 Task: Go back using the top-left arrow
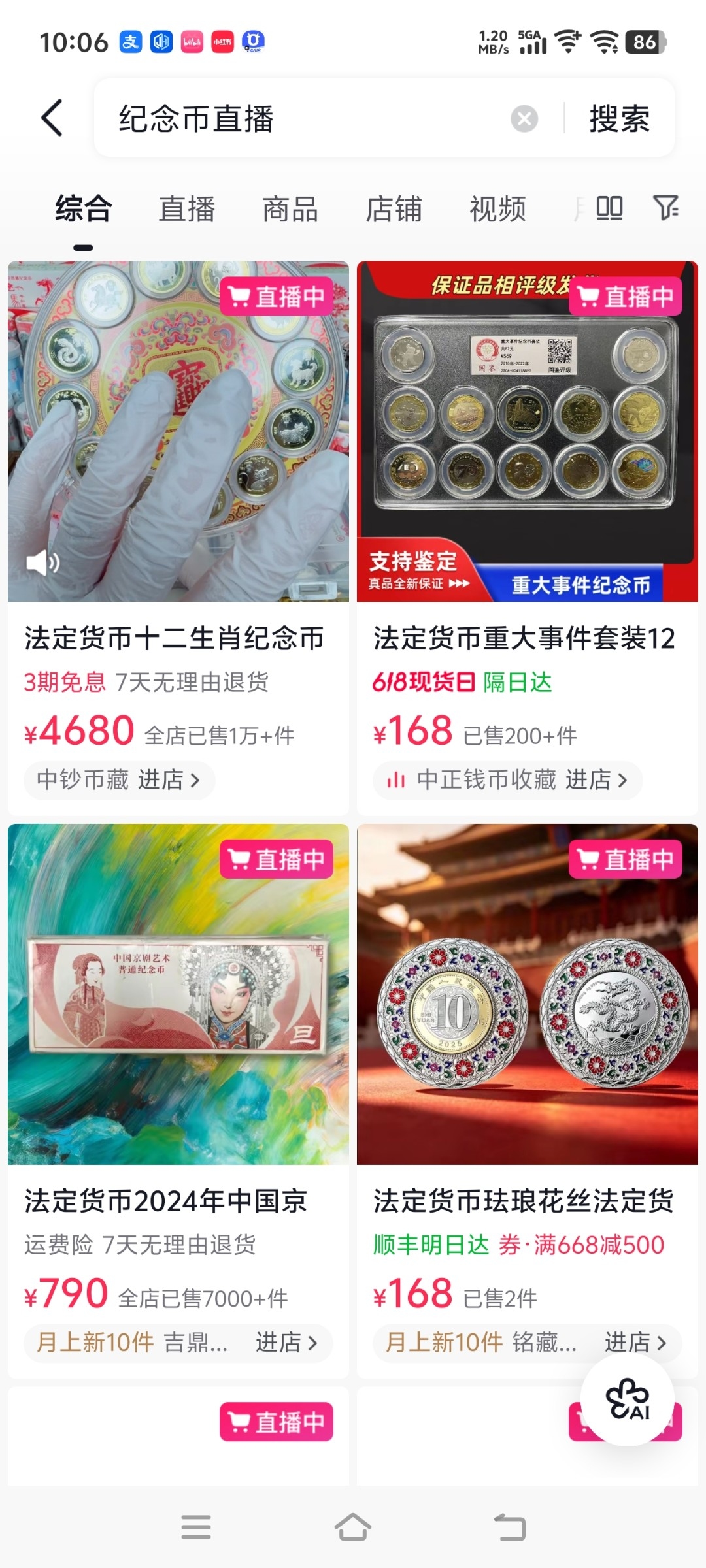[x=52, y=118]
